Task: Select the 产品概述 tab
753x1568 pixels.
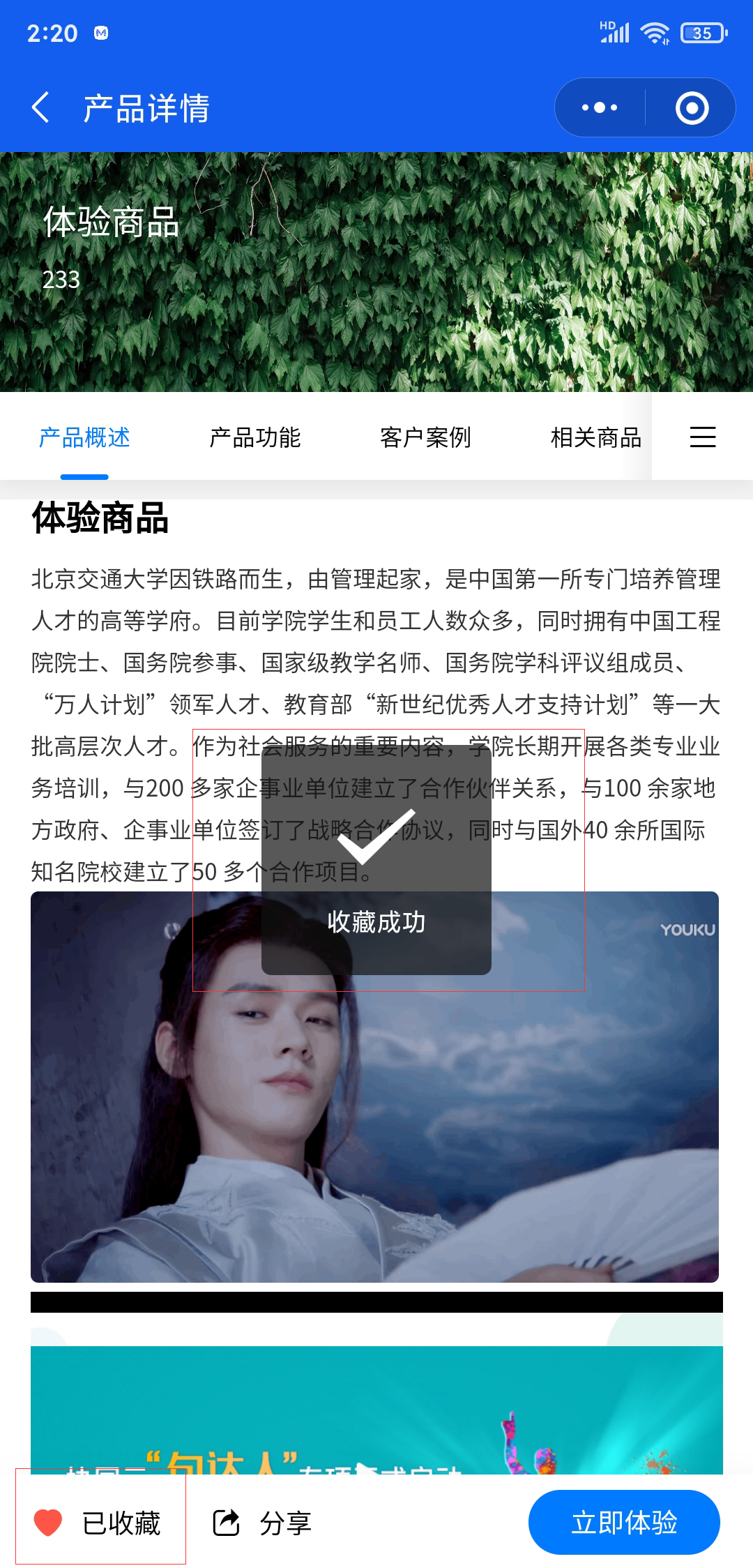Action: (84, 437)
